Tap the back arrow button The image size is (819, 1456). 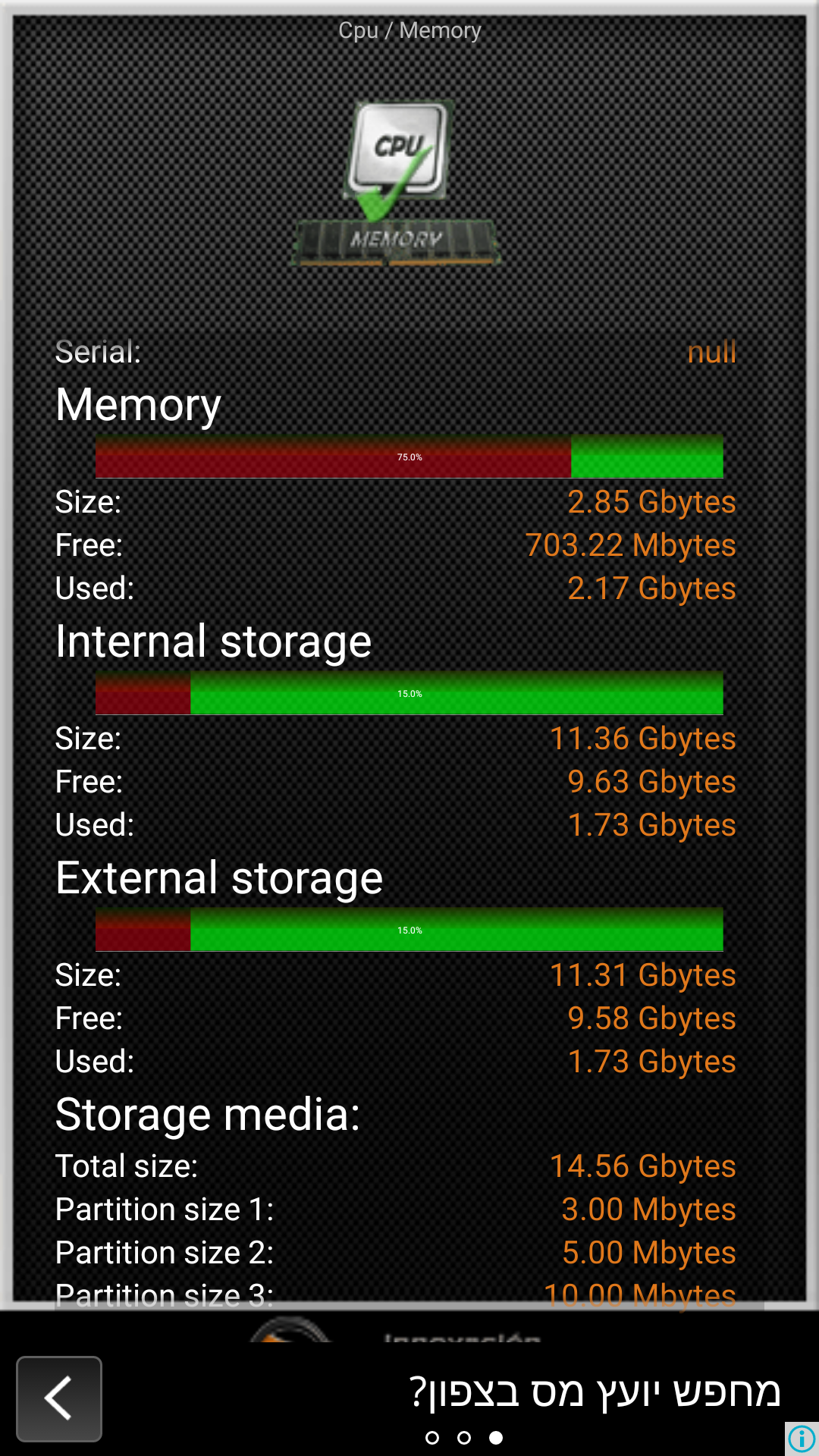tap(59, 1398)
